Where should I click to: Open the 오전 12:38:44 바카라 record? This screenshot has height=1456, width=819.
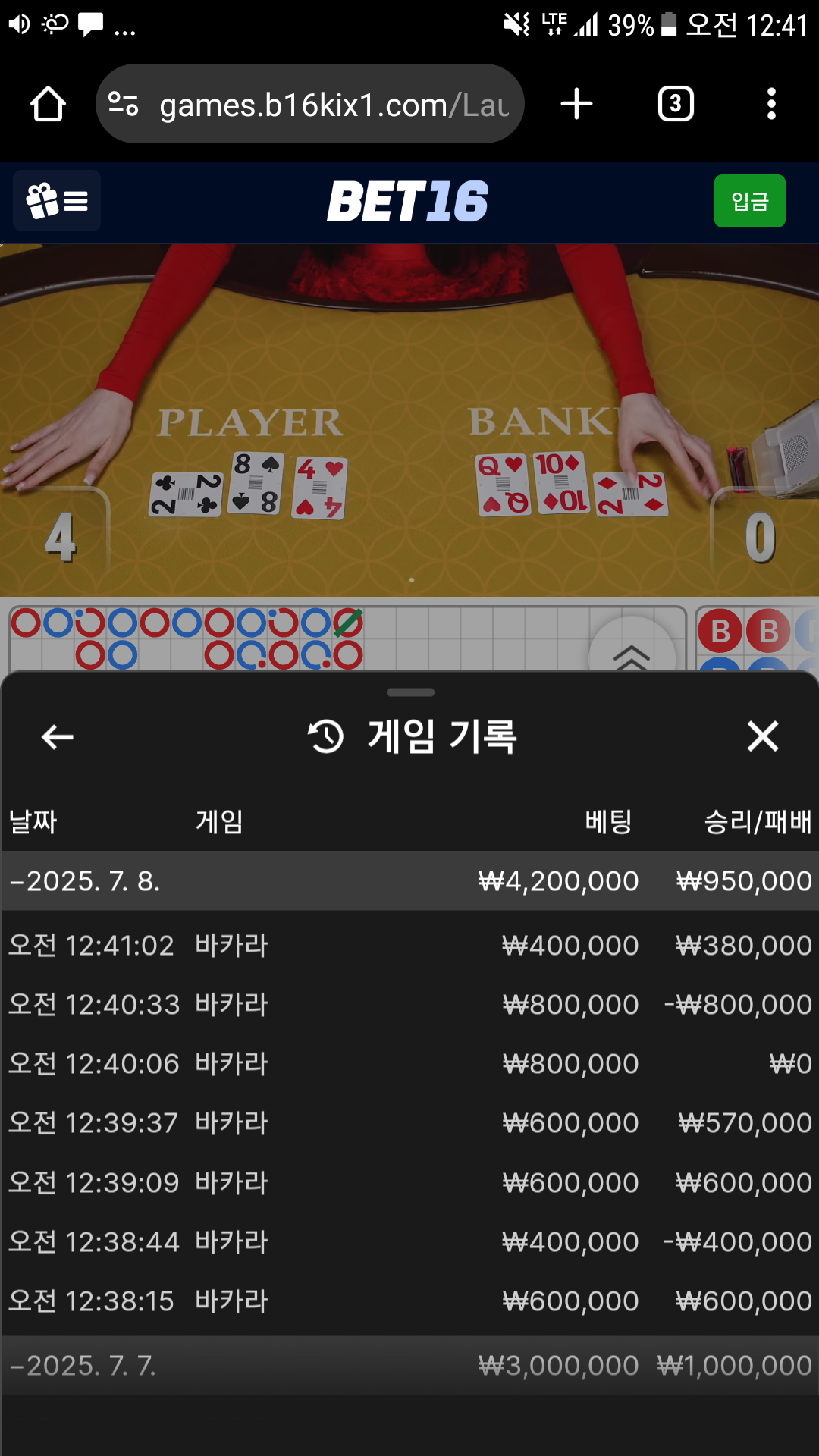tap(409, 1241)
